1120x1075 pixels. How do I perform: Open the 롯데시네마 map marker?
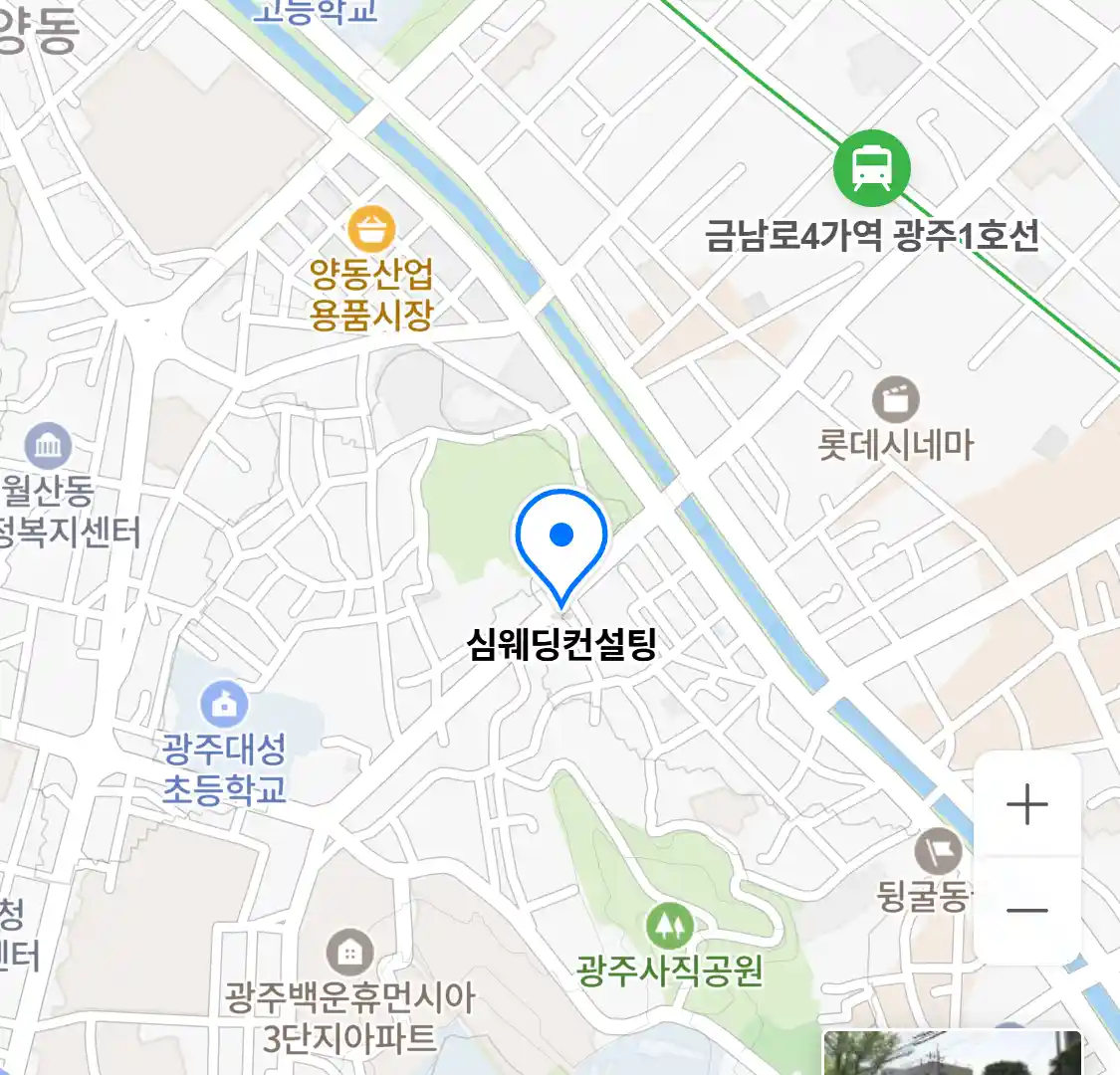click(x=895, y=400)
